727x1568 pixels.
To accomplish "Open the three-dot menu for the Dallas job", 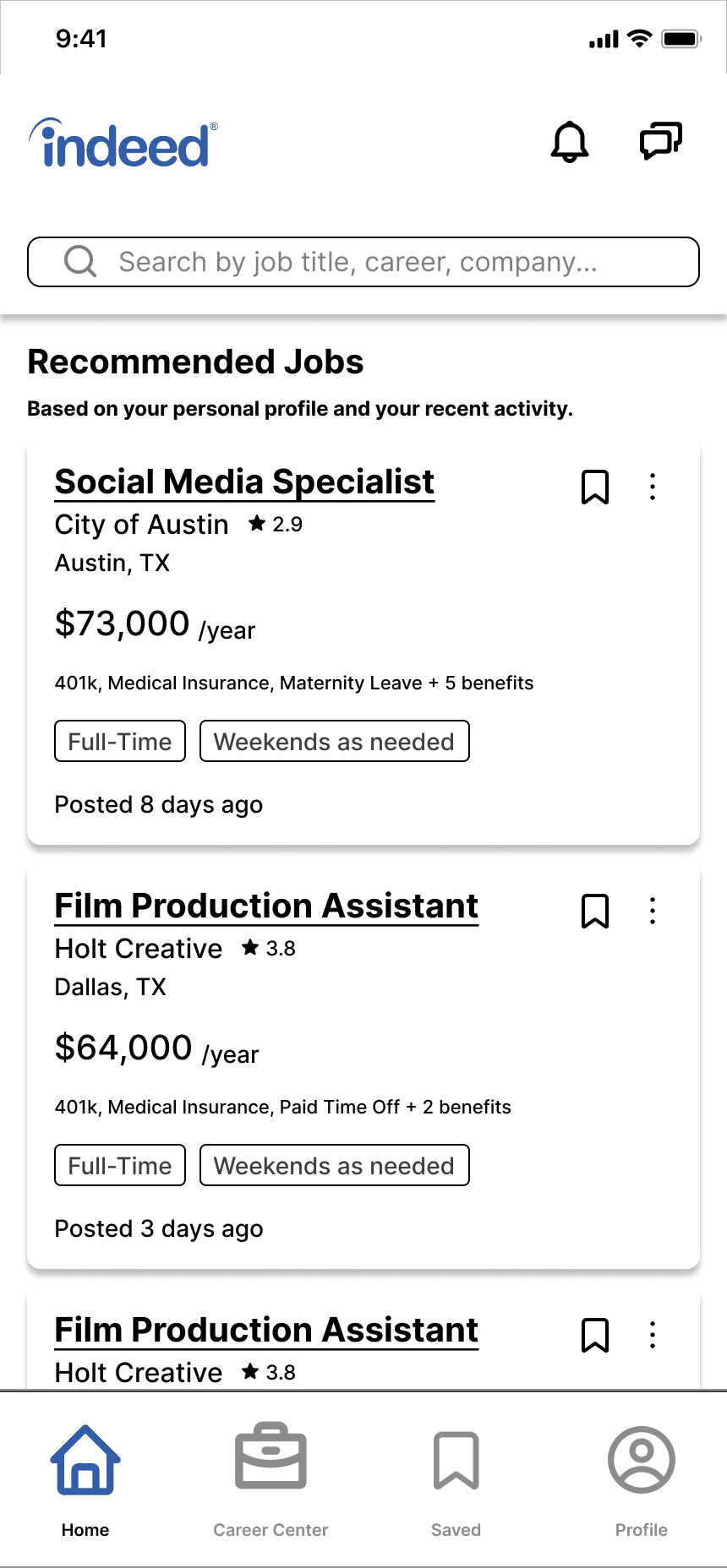I will coord(653,911).
